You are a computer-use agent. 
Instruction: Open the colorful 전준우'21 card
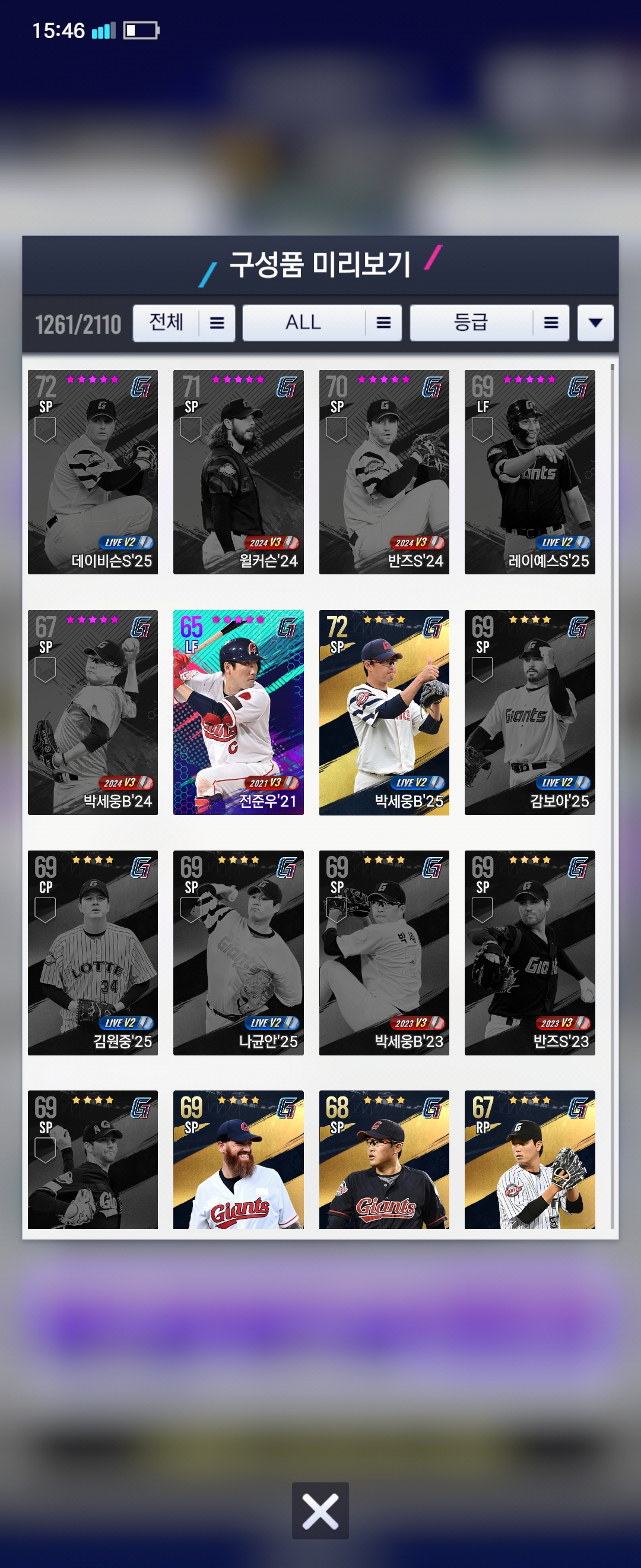tap(238, 712)
